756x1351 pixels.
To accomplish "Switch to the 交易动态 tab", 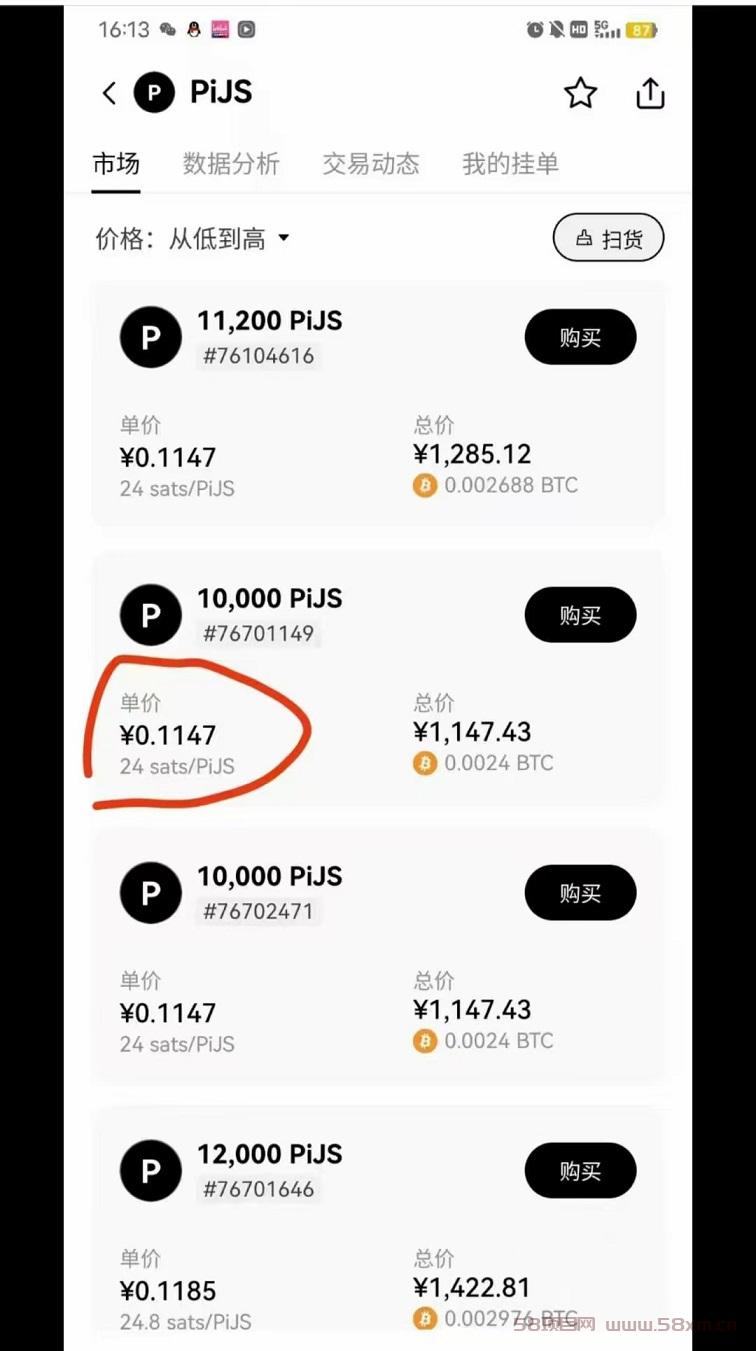I will click(370, 164).
